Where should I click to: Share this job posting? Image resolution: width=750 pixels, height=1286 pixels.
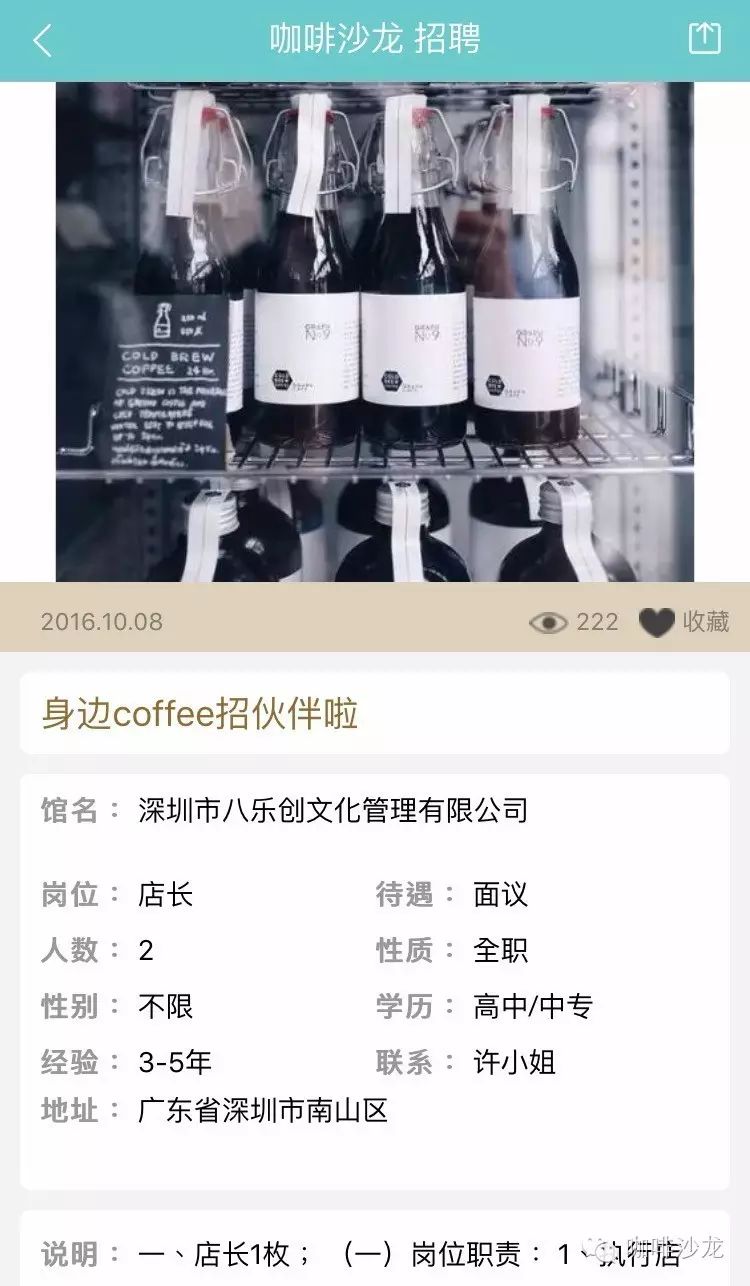coord(704,39)
